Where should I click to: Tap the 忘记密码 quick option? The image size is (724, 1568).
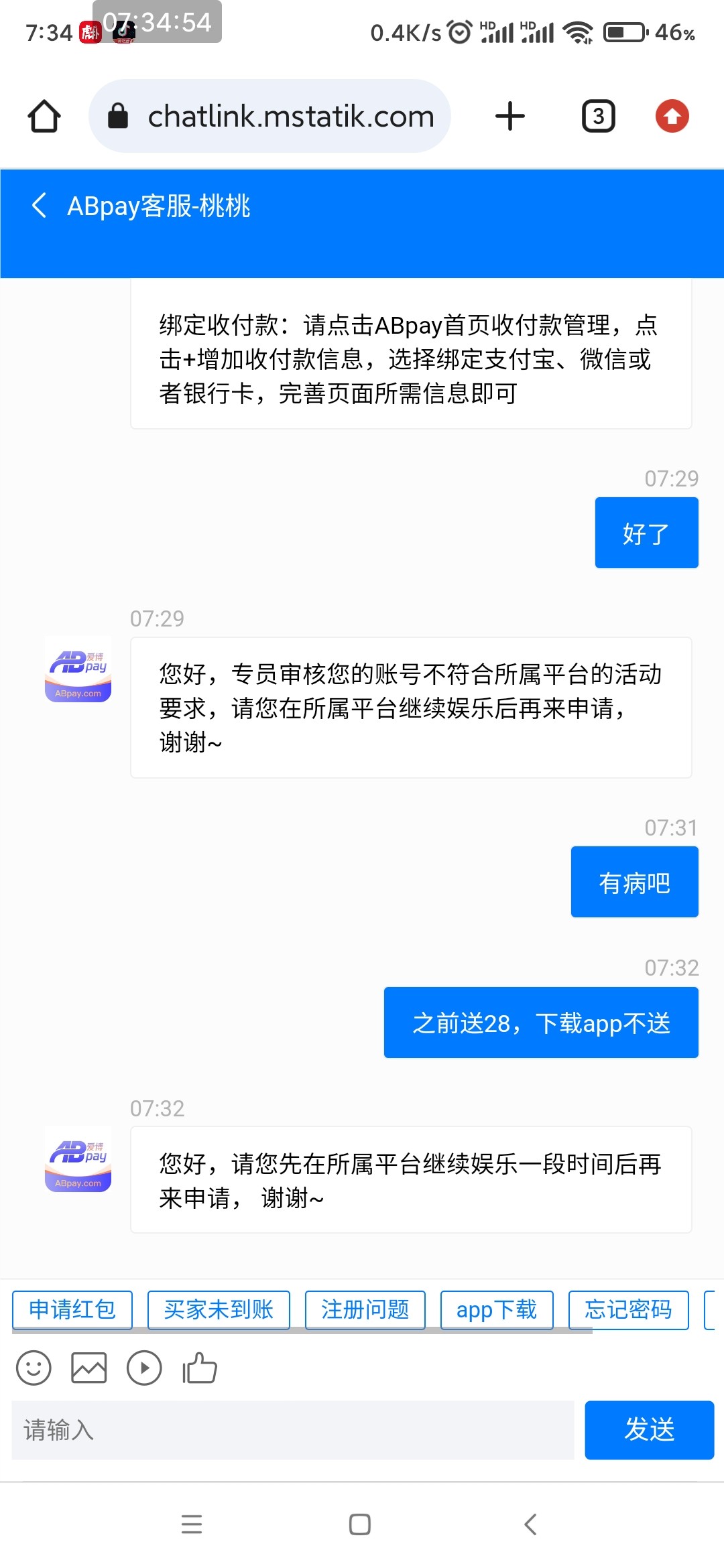(629, 1310)
